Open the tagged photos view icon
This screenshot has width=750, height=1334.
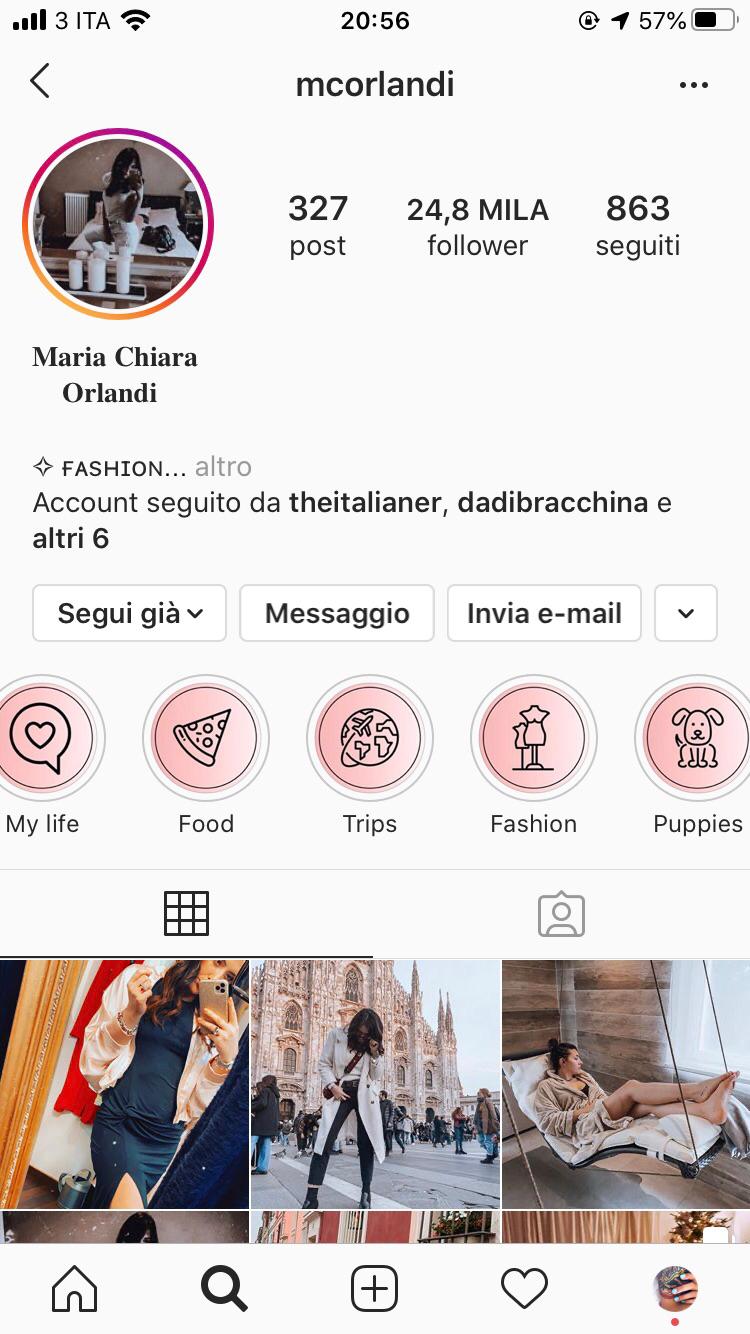[x=561, y=913]
